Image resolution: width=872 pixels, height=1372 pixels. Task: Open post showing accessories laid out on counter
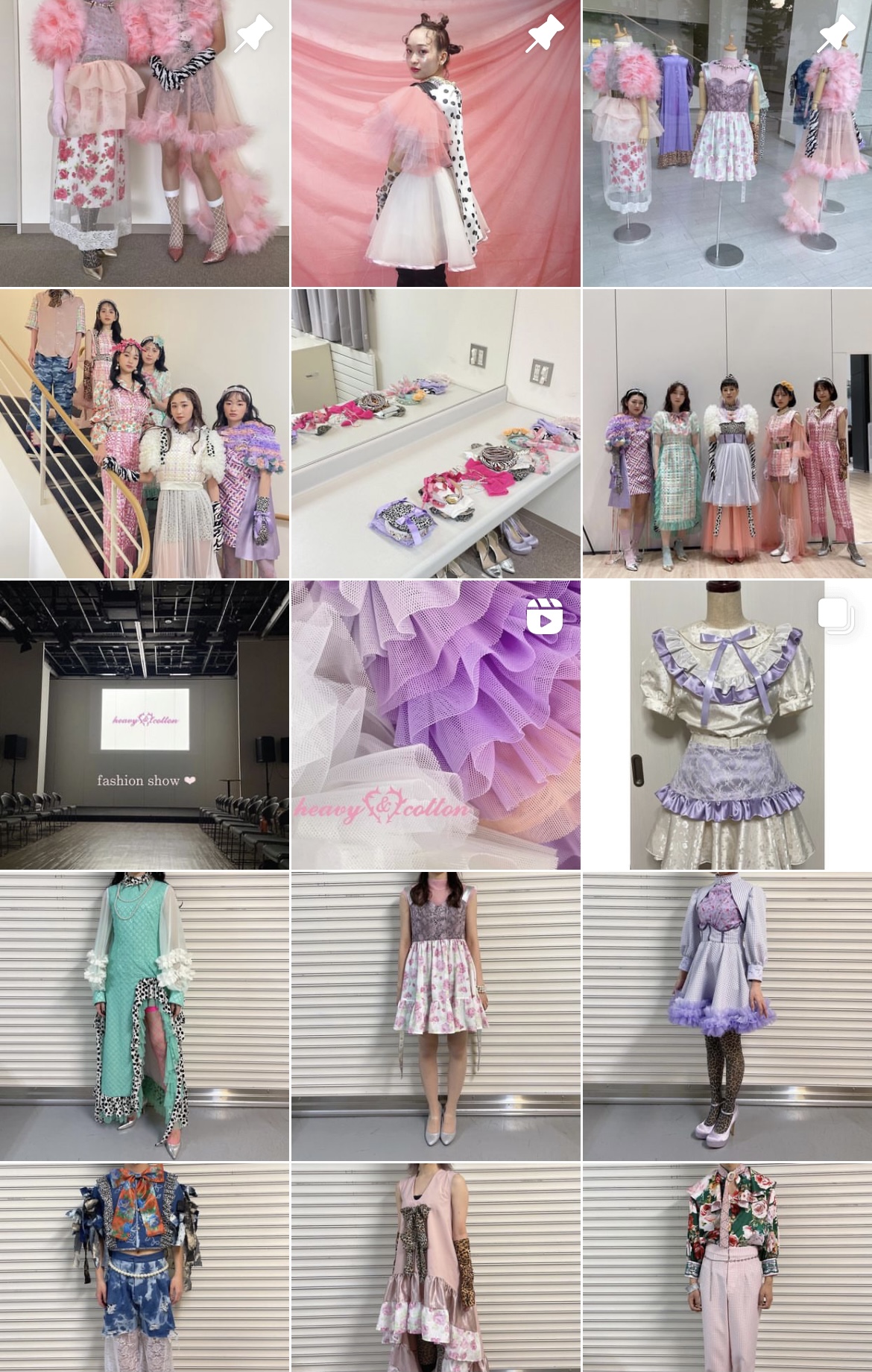pyautogui.click(x=435, y=434)
